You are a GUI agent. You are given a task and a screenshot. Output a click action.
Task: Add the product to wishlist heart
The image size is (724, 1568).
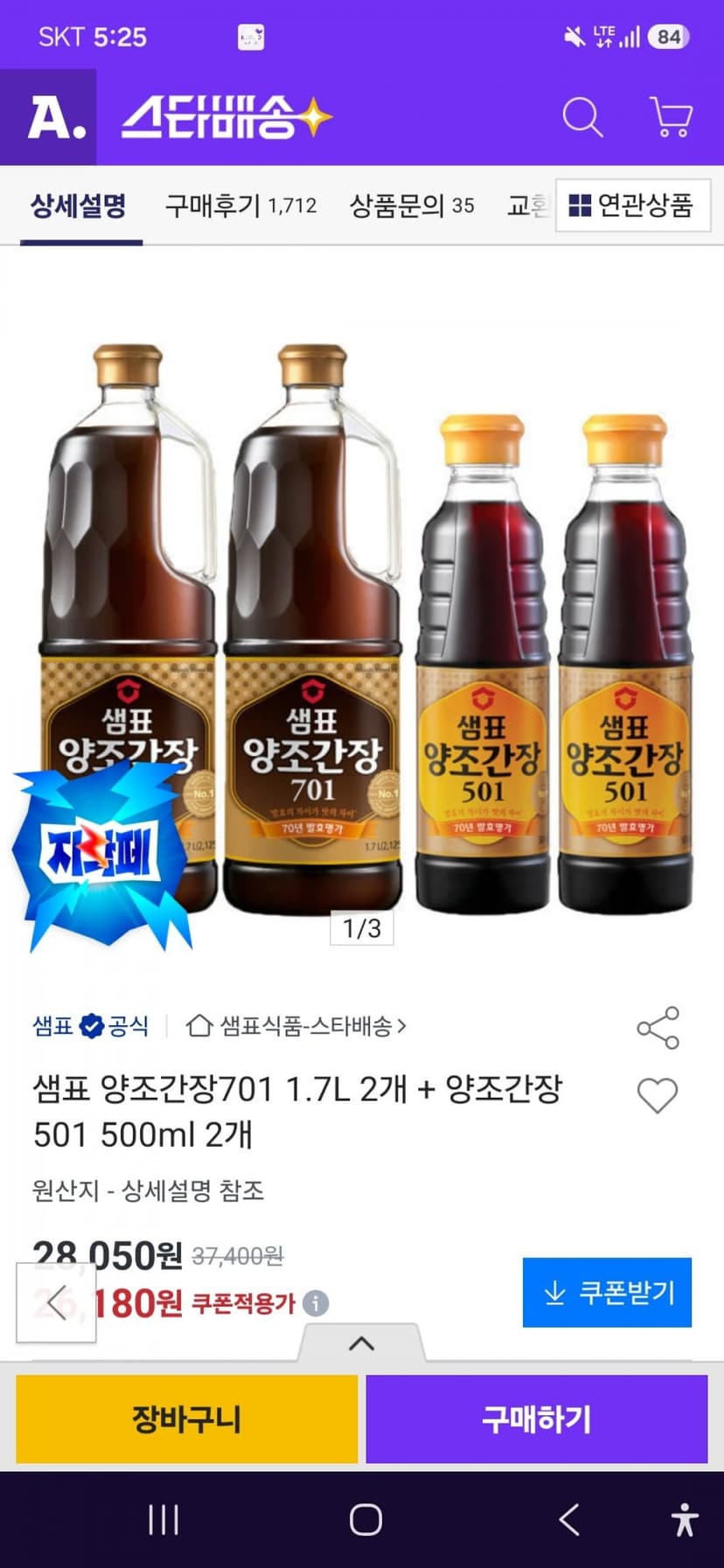(x=658, y=1095)
